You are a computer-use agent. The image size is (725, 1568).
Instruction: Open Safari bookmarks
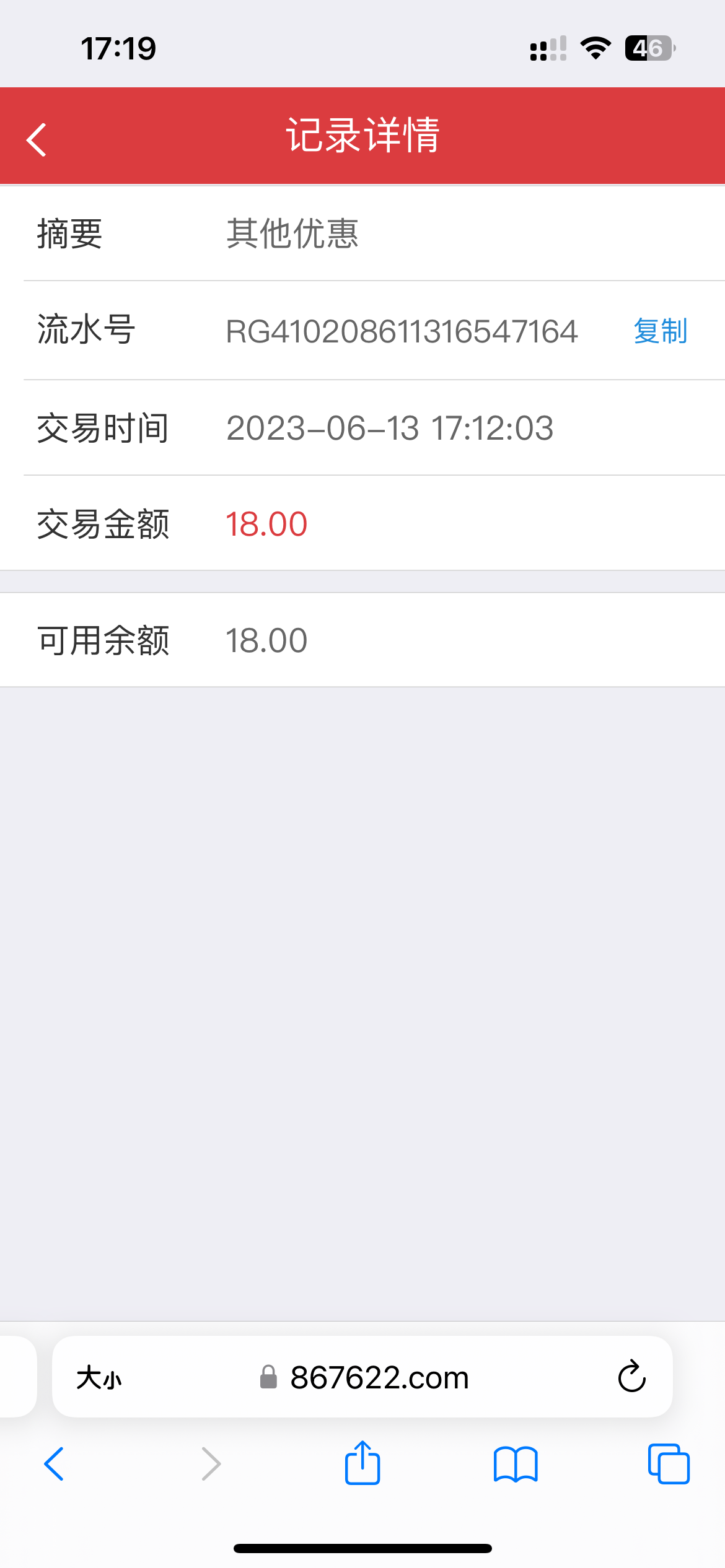point(516,1464)
